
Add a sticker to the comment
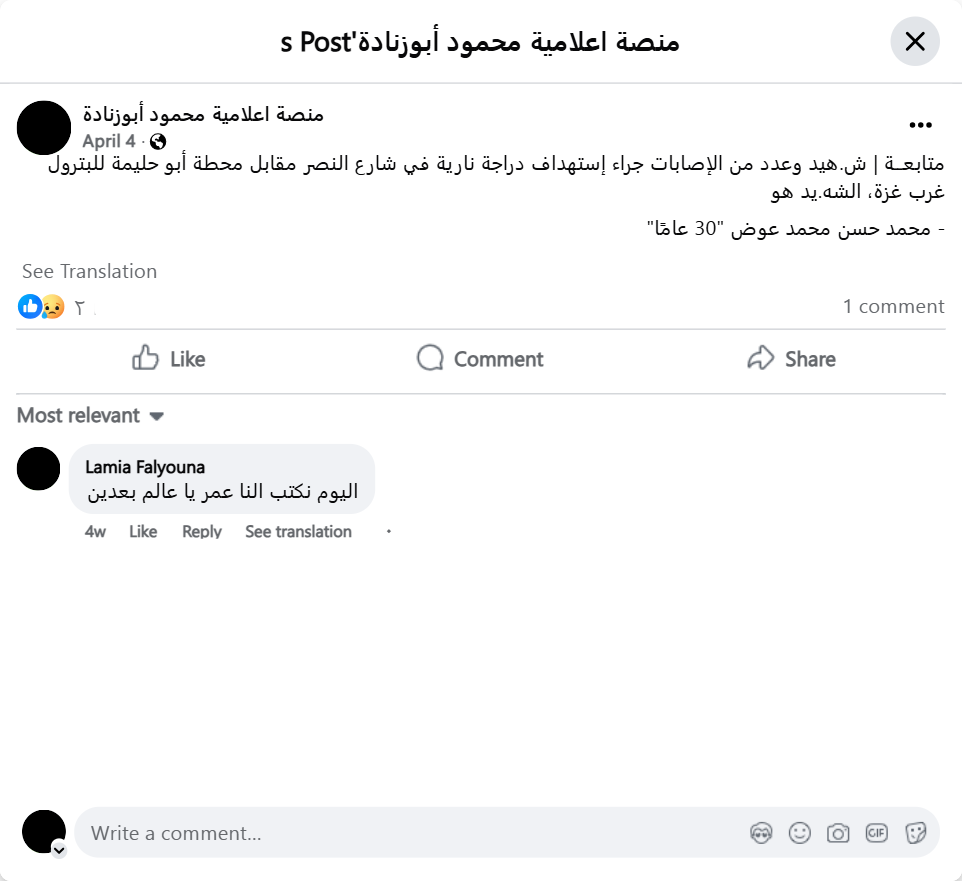(915, 833)
